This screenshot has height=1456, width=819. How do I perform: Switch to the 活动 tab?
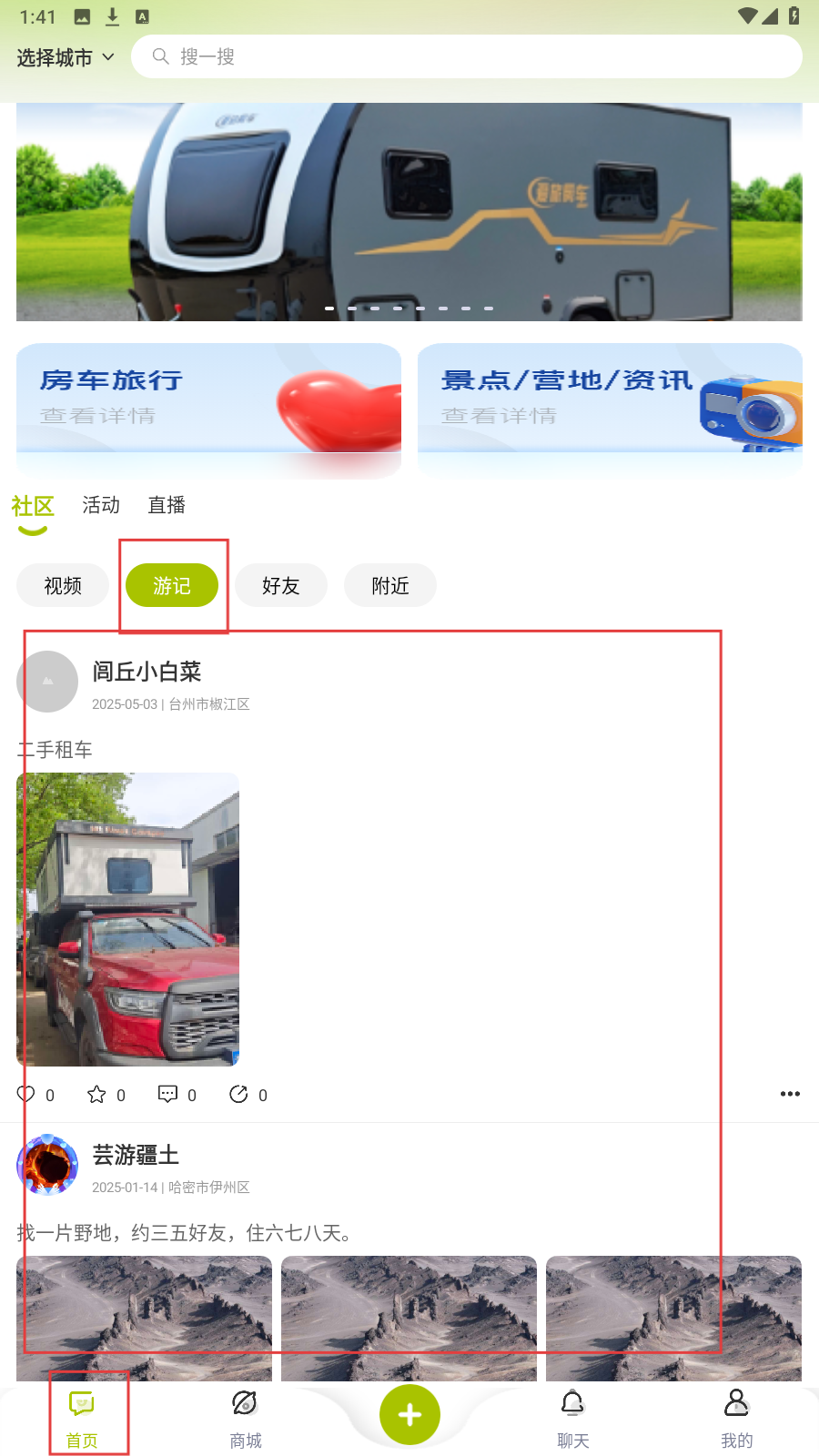pos(101,505)
